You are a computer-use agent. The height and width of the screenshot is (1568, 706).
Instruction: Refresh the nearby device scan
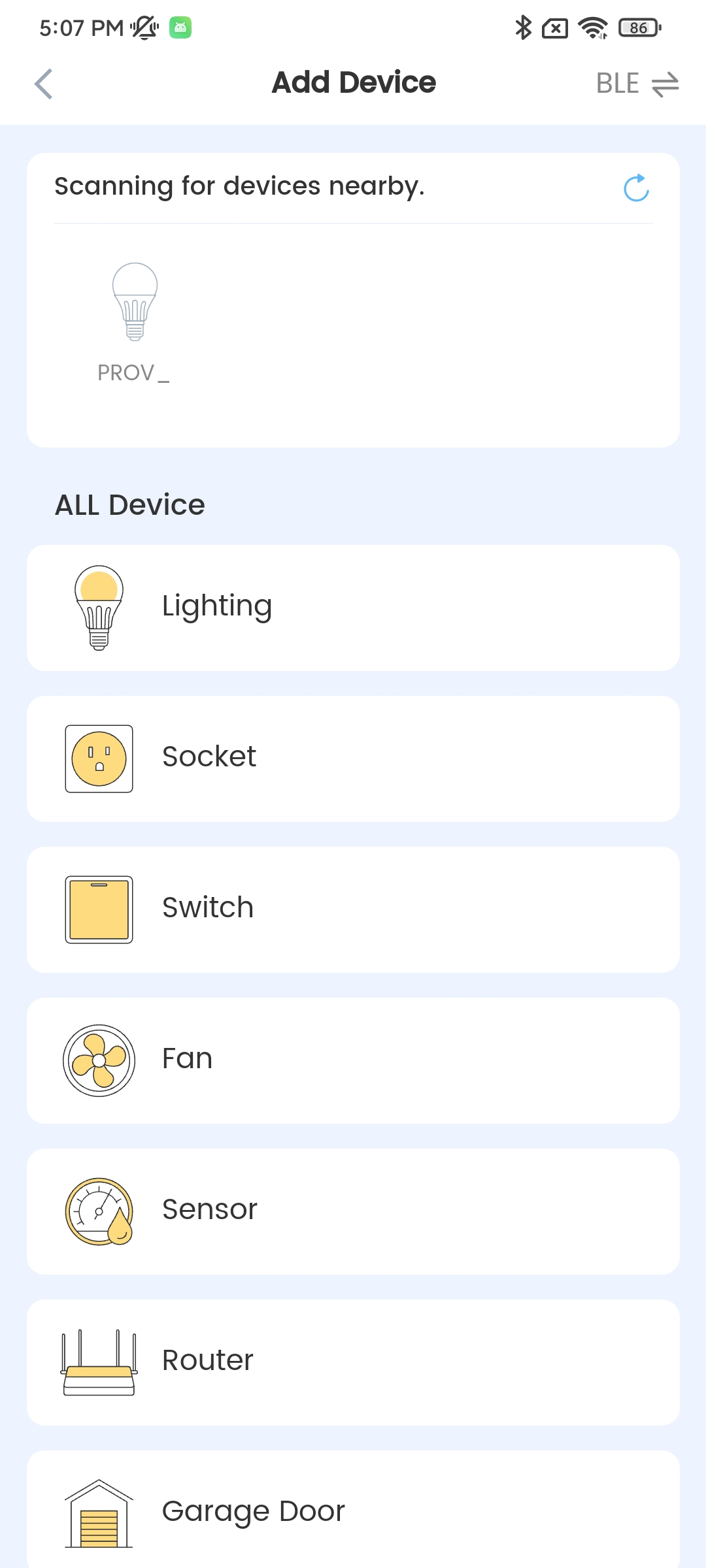[637, 188]
